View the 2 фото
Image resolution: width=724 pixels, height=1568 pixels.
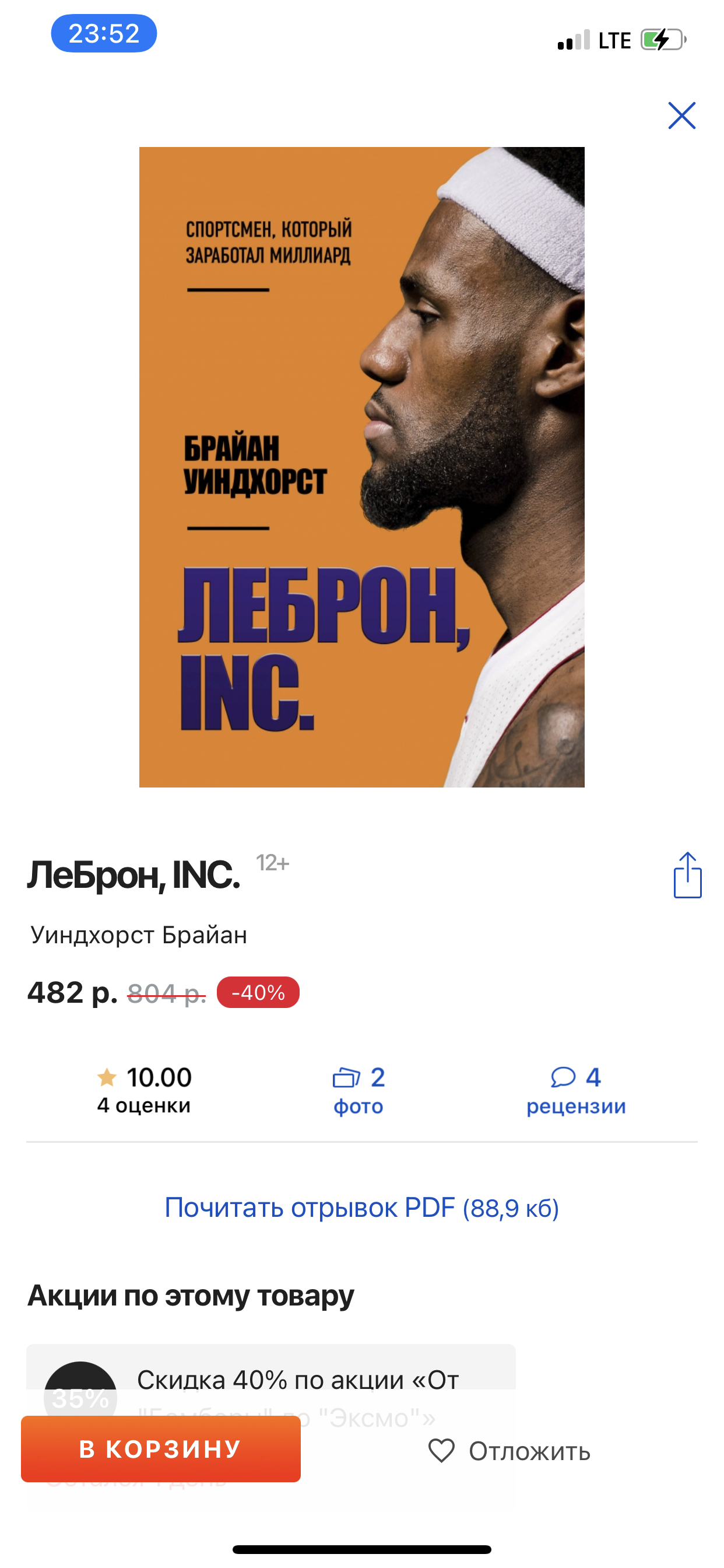coord(359,1090)
